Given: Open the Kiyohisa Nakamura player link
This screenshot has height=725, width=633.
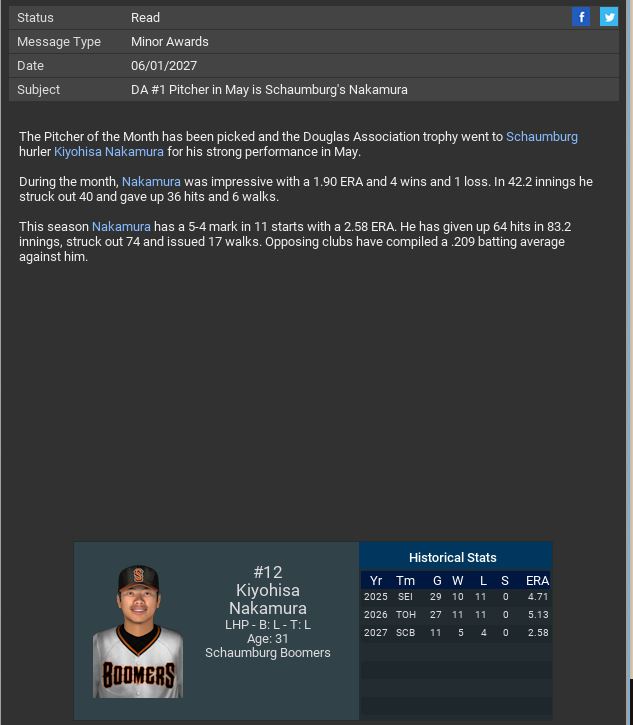Looking at the screenshot, I should pyautogui.click(x=108, y=152).
